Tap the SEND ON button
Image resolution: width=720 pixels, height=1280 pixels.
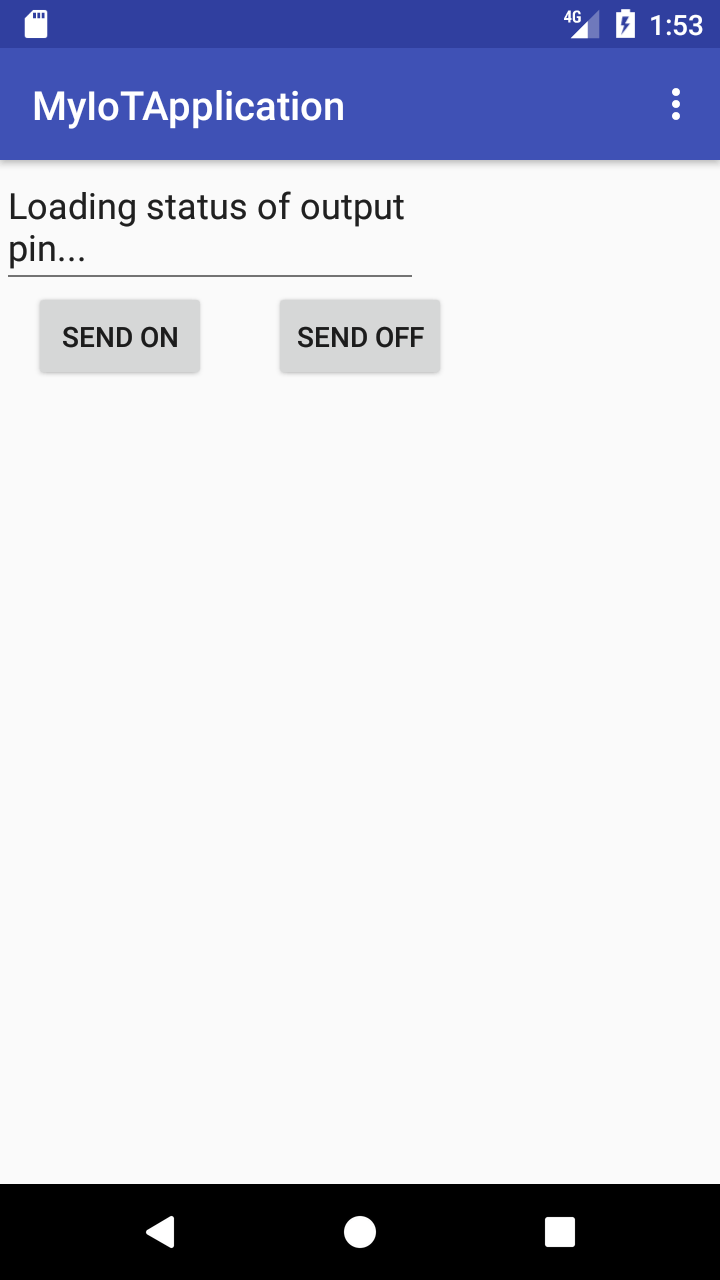click(x=120, y=337)
